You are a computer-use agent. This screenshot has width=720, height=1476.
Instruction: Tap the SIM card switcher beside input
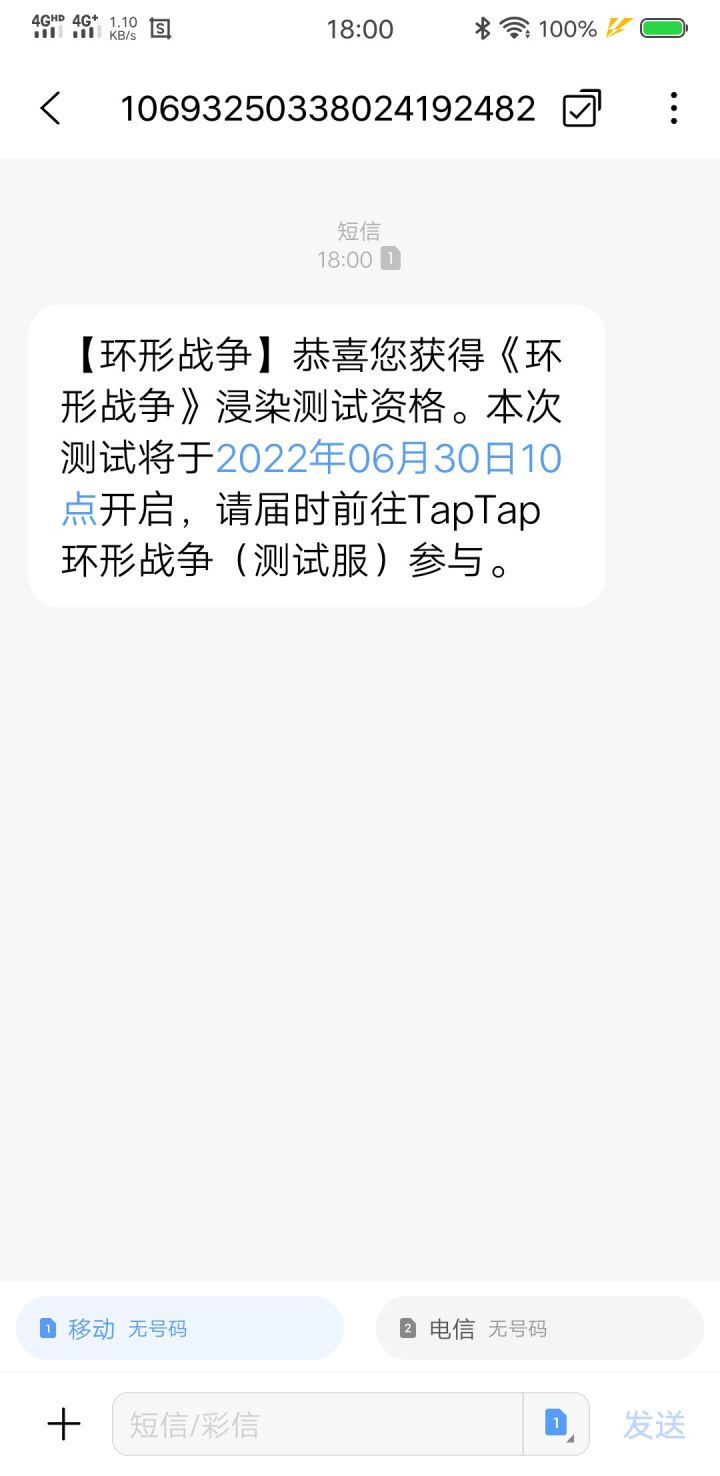557,1424
